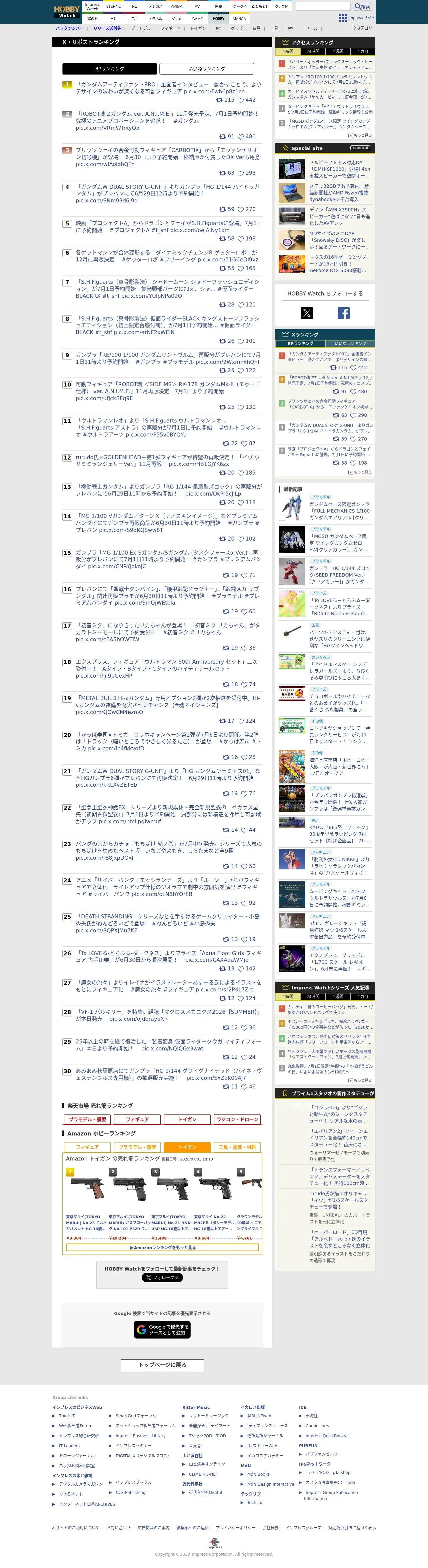Viewport: 428px width, 1568px height.
Task: Switch to いいねランキング tab
Action: (x=206, y=69)
